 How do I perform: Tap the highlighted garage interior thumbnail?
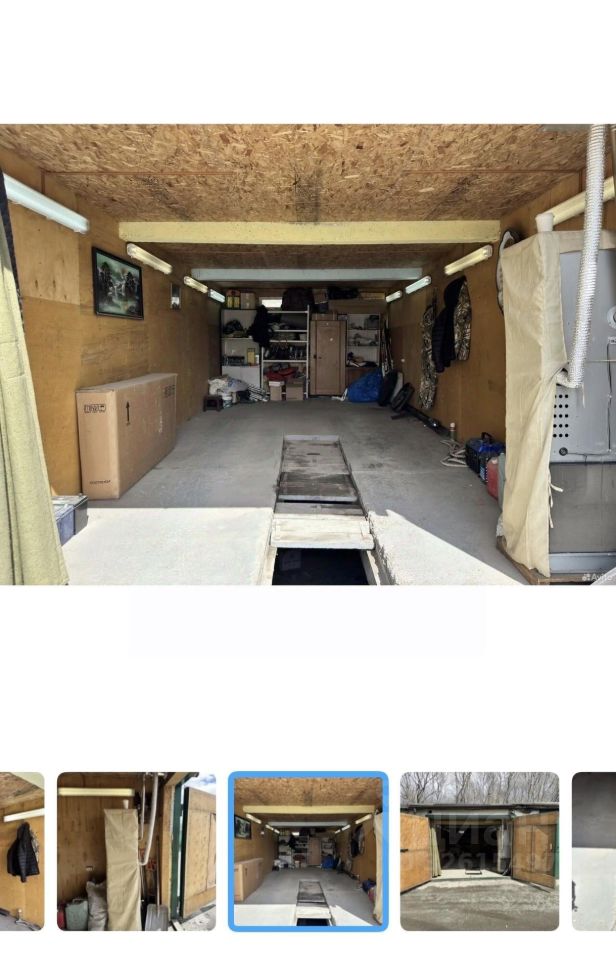pos(308,851)
